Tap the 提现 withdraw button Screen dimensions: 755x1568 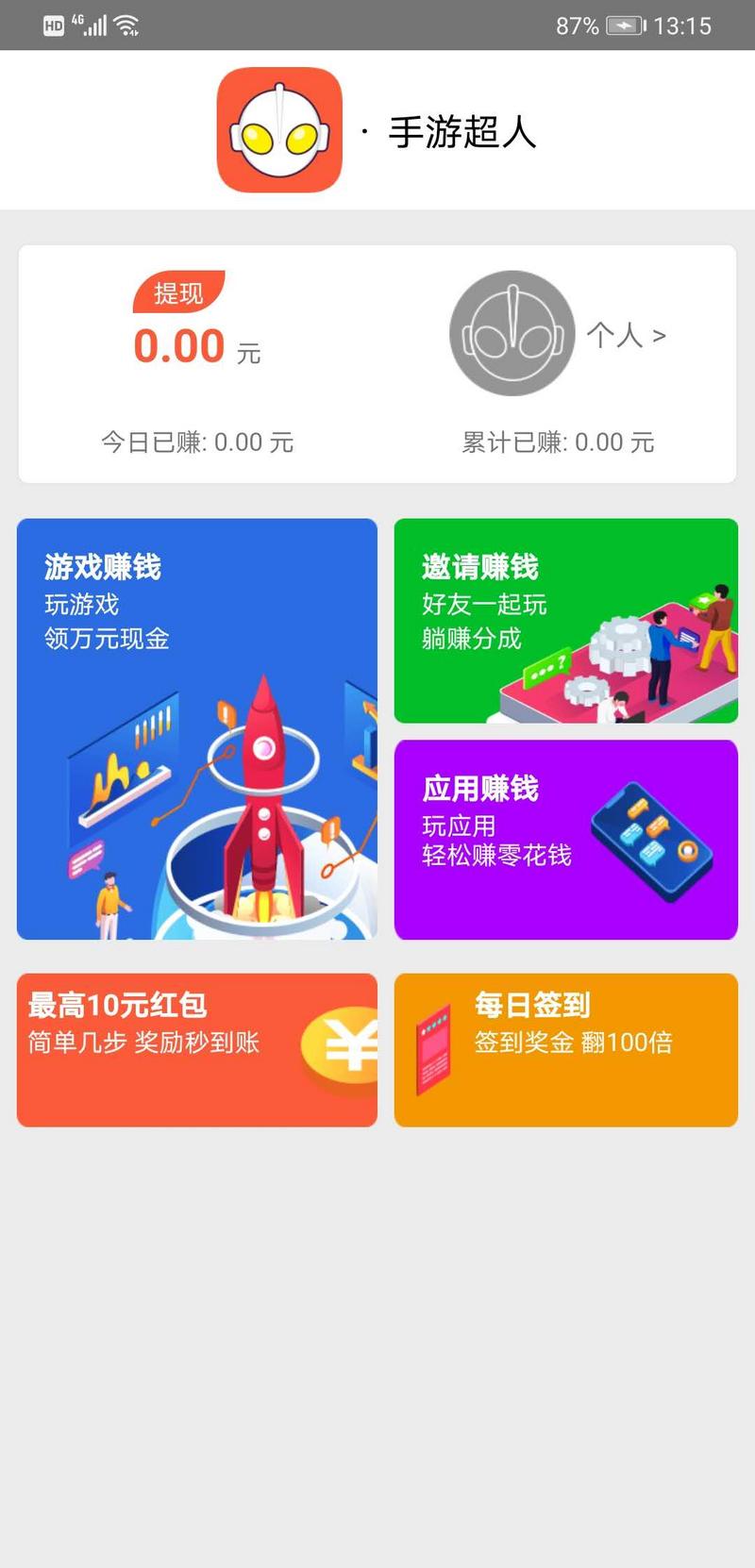click(x=178, y=292)
